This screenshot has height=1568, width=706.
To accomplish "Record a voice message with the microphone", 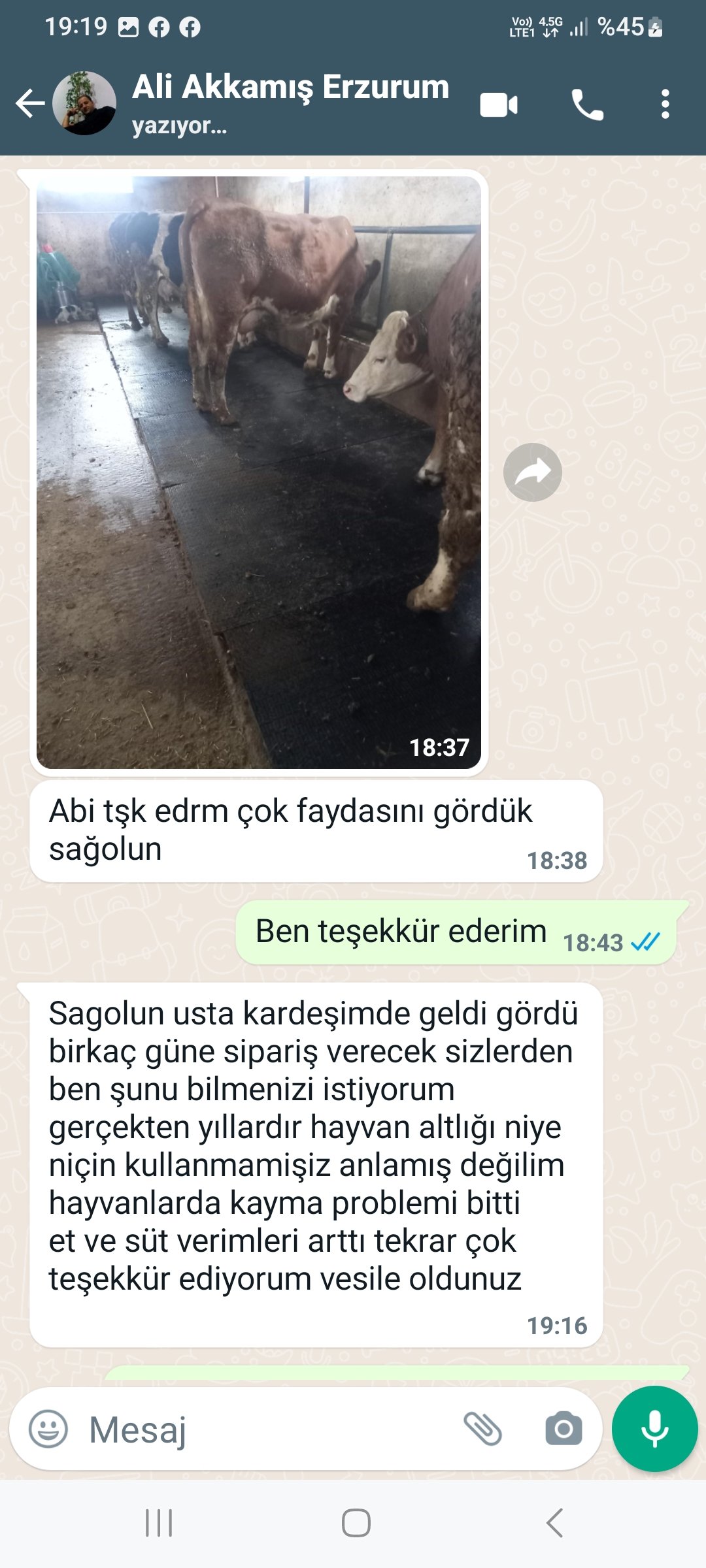I will 654,1429.
